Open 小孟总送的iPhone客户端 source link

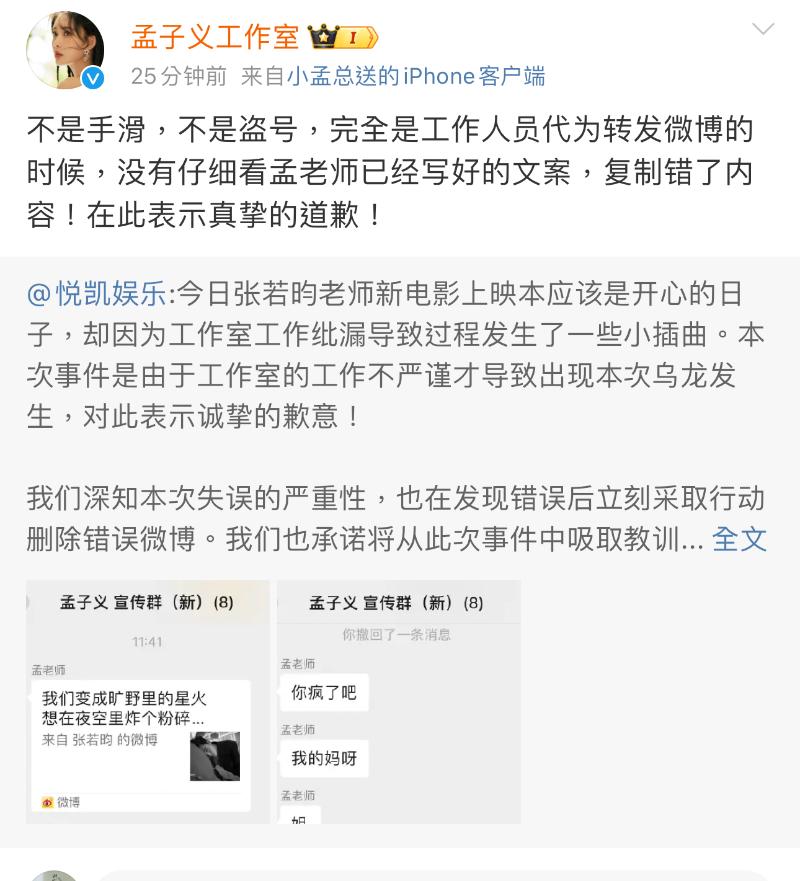(416, 76)
